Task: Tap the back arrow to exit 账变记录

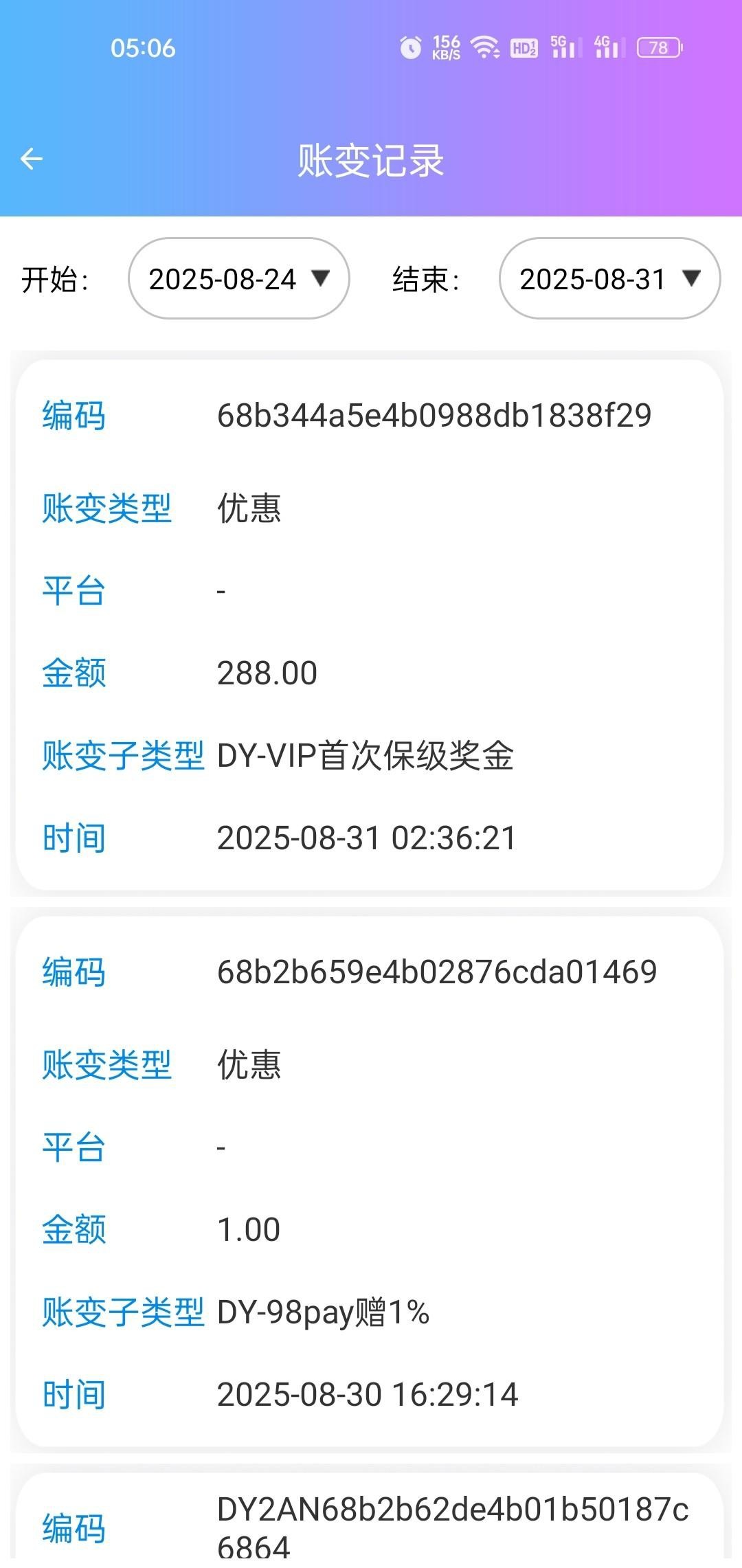Action: pos(32,158)
